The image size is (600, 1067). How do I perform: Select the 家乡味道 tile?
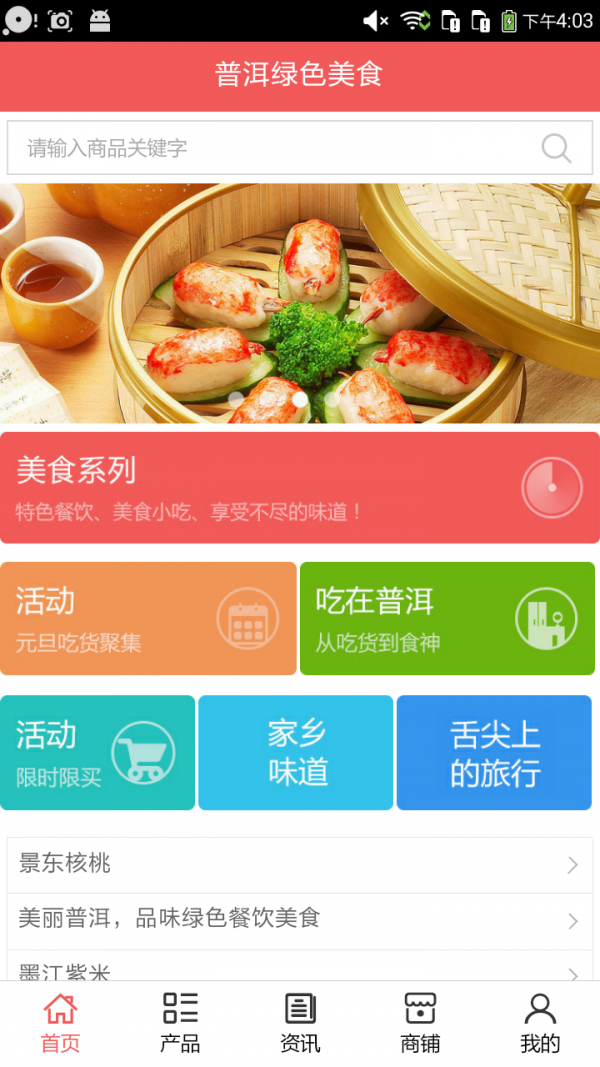(x=296, y=753)
